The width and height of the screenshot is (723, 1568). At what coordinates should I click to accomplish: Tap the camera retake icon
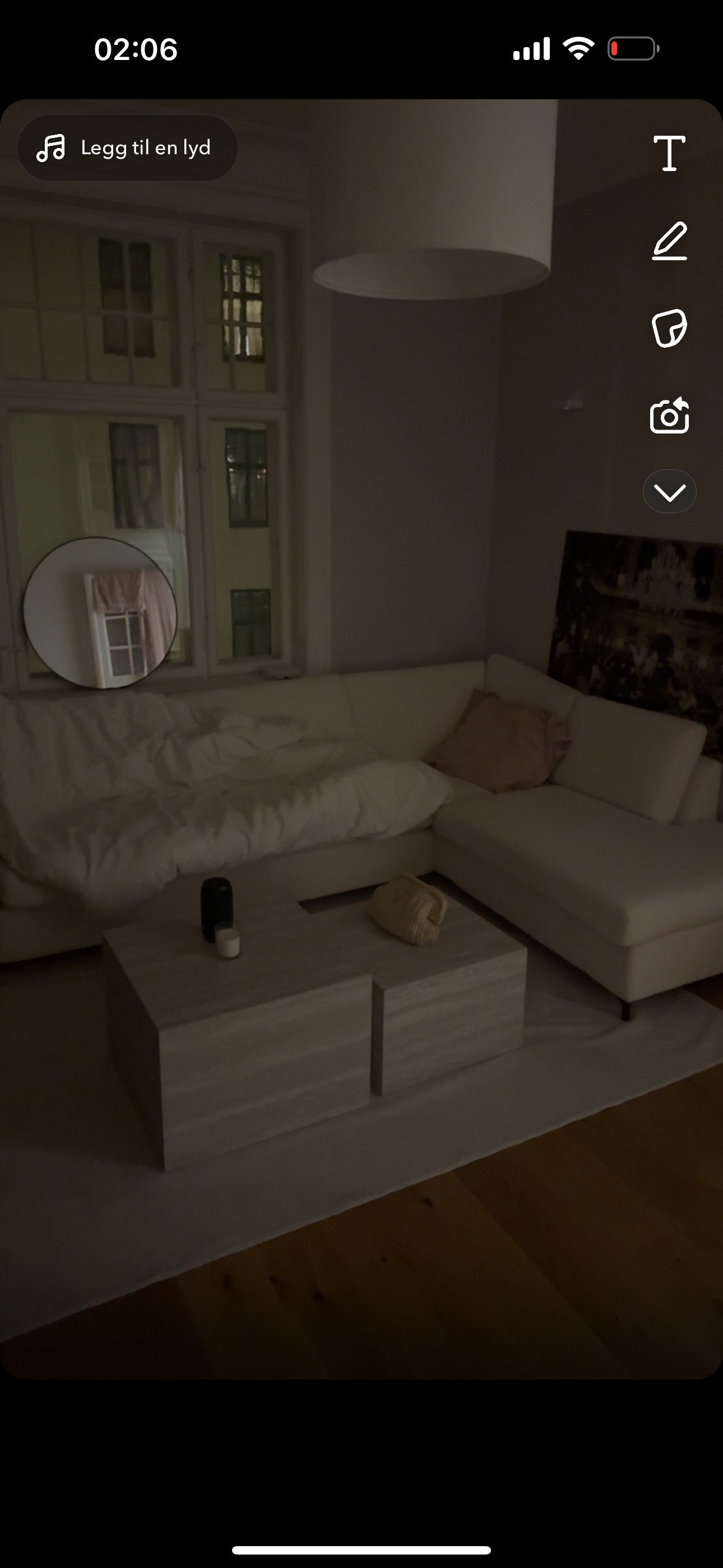tap(669, 416)
